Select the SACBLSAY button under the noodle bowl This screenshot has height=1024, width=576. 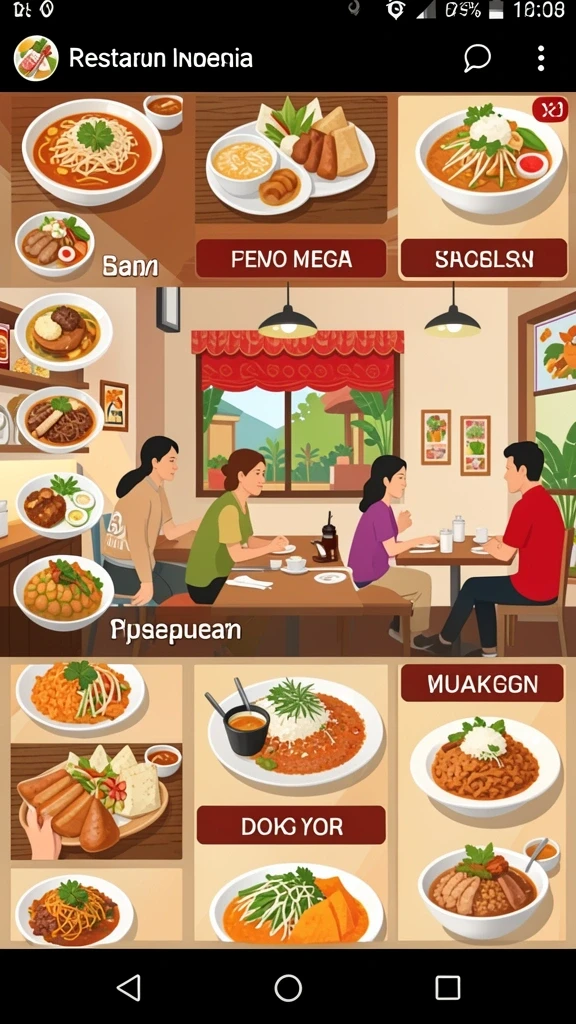(x=484, y=259)
